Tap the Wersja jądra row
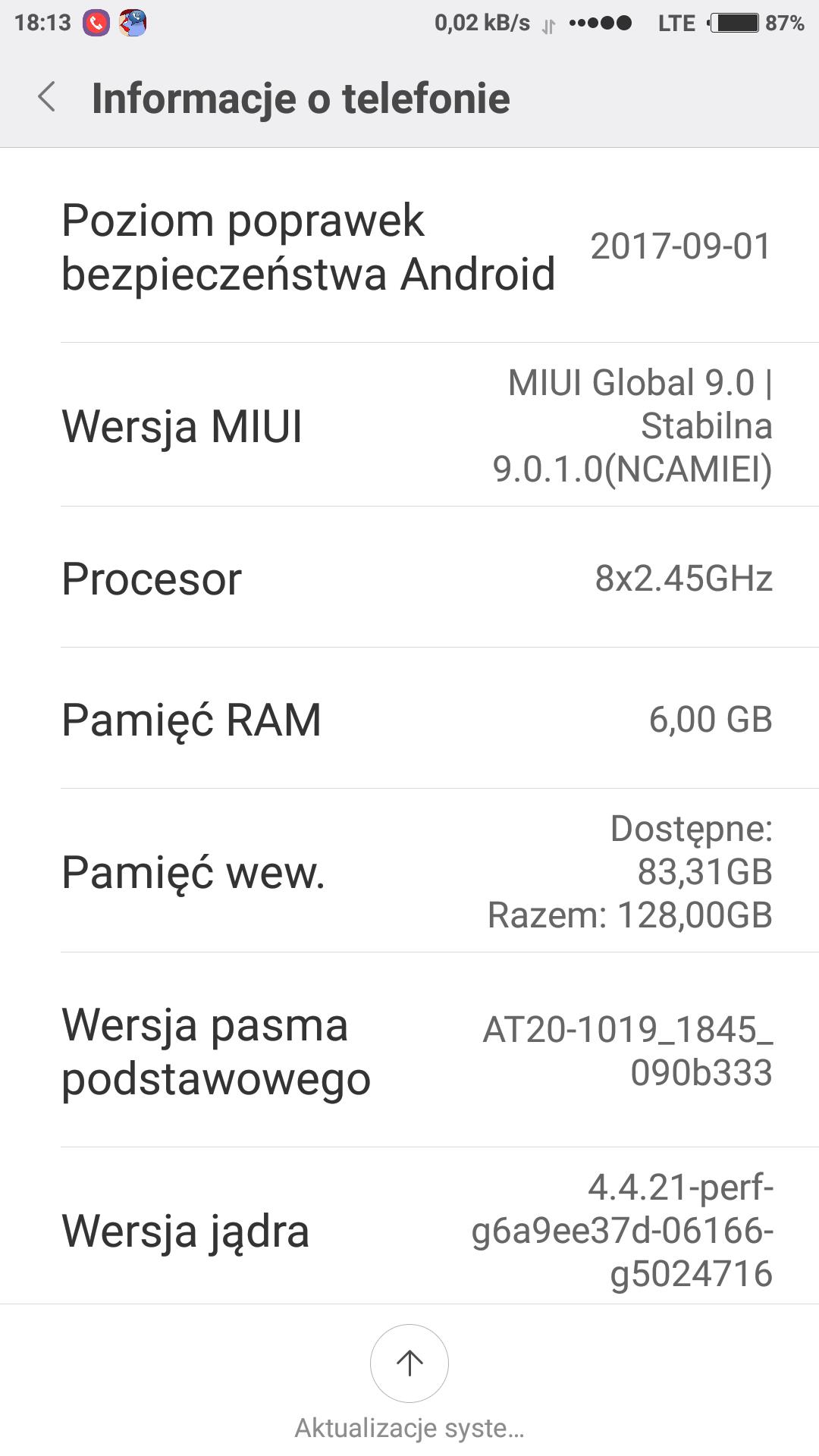Viewport: 819px width, 1456px height. (409, 1230)
